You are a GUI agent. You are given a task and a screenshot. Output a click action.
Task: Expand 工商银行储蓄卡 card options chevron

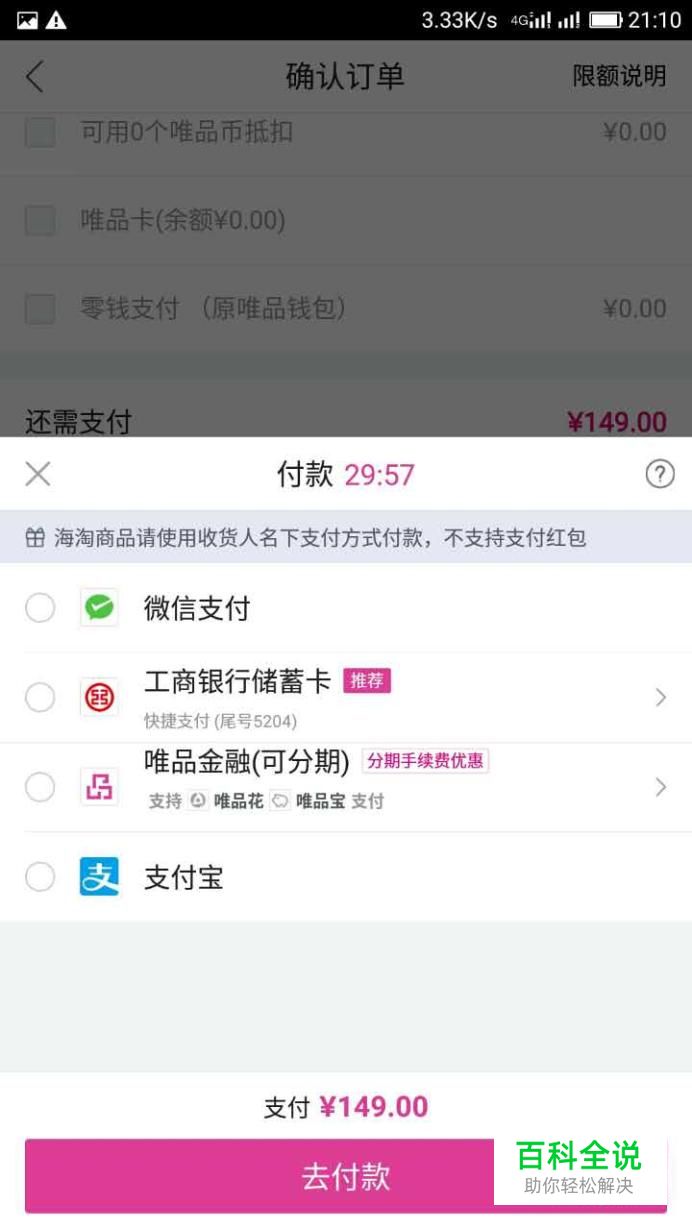click(661, 697)
